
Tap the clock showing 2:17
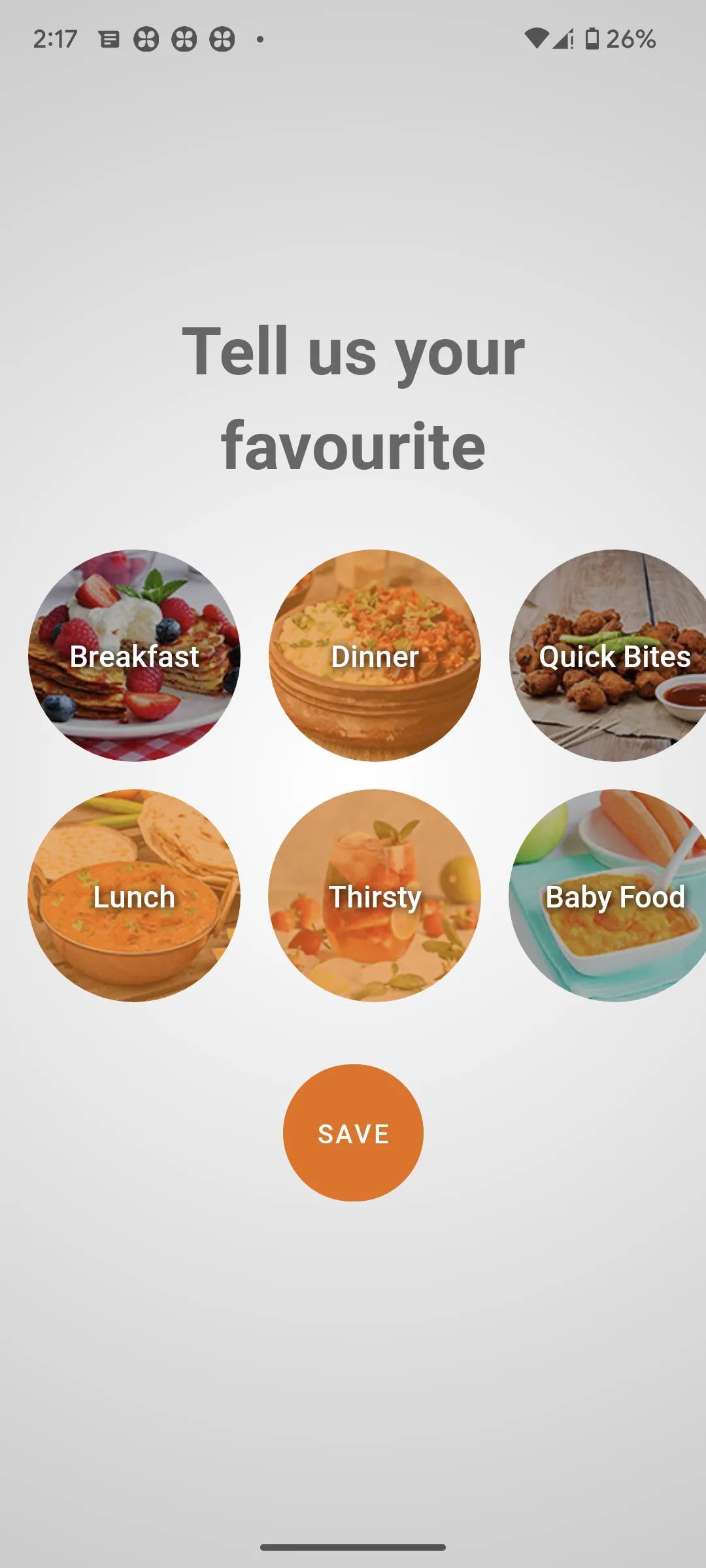pos(56,40)
